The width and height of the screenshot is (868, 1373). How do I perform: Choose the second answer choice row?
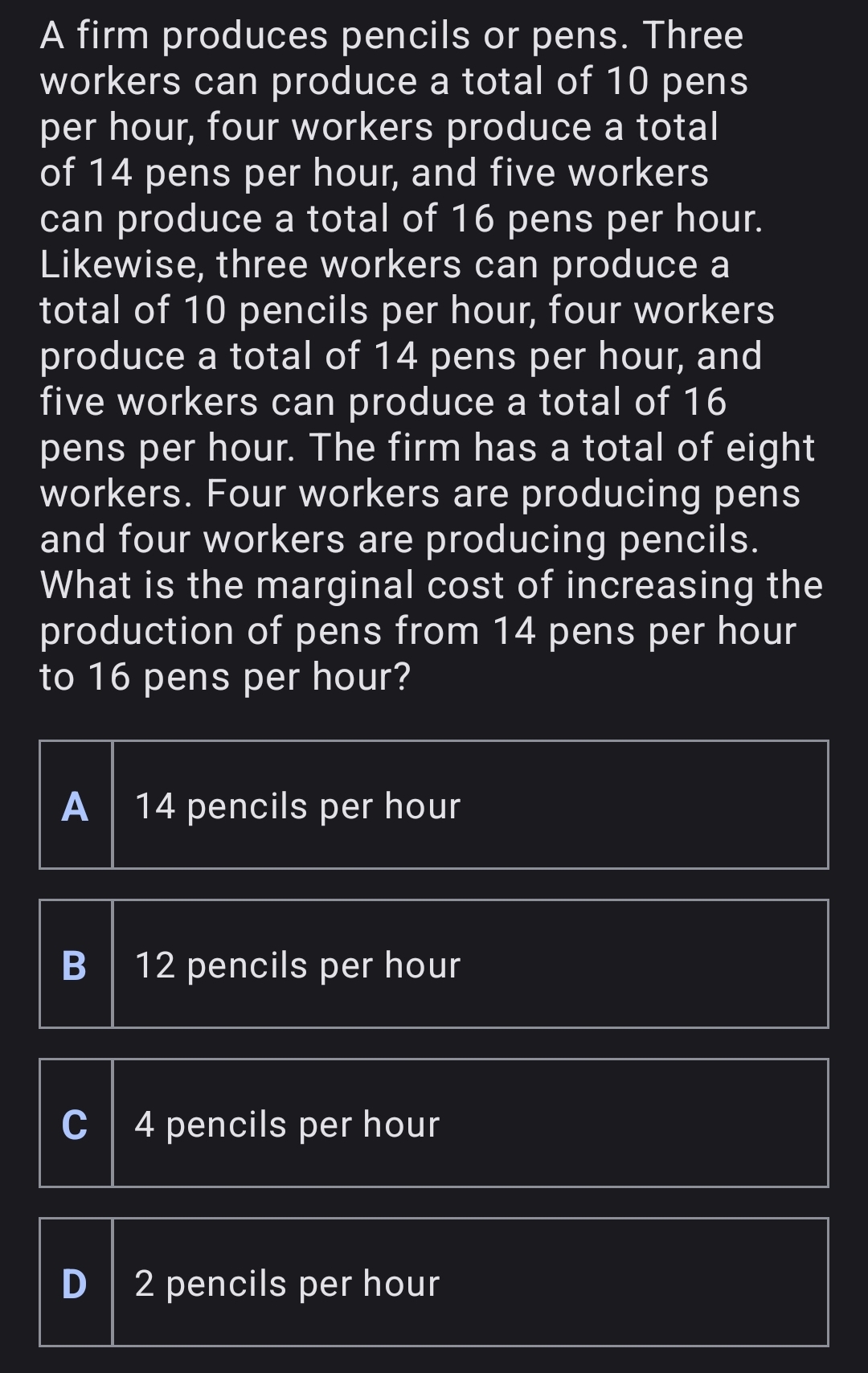[x=434, y=964]
